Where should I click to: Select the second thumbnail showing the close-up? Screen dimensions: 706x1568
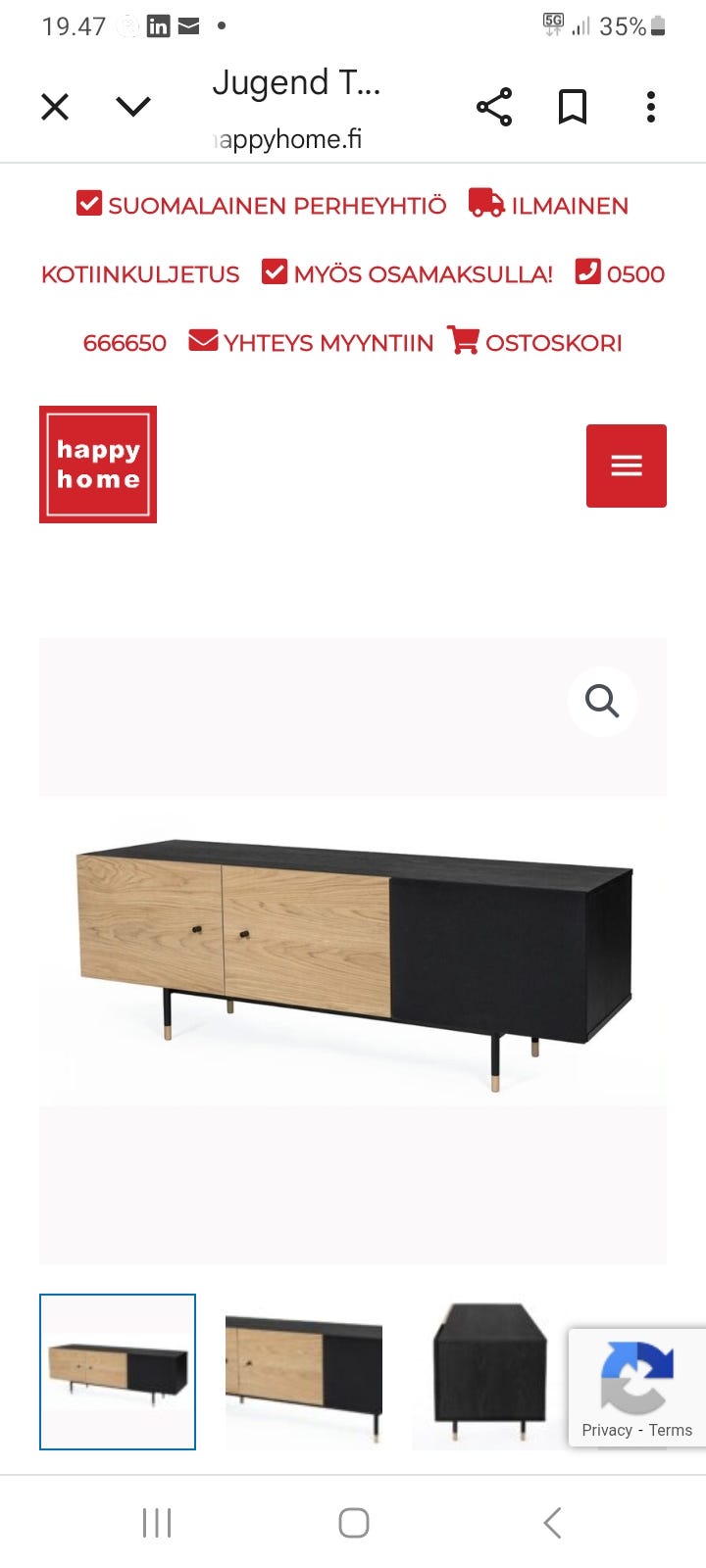[304, 1372]
